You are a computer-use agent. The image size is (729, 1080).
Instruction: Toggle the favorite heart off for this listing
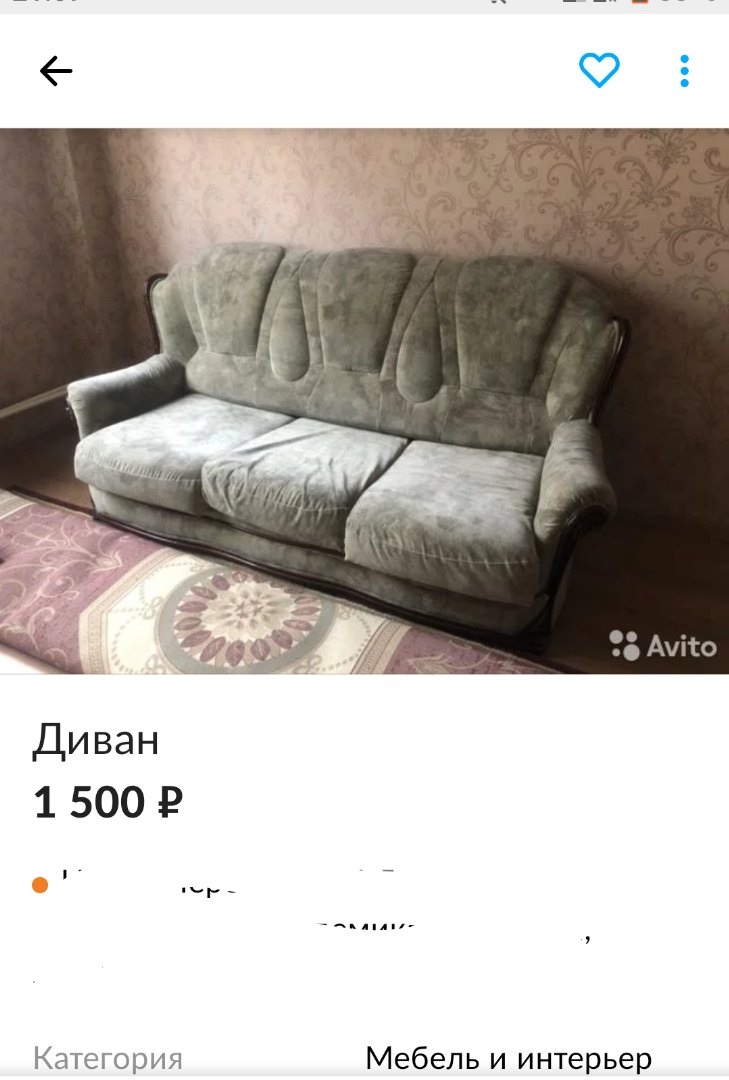598,71
